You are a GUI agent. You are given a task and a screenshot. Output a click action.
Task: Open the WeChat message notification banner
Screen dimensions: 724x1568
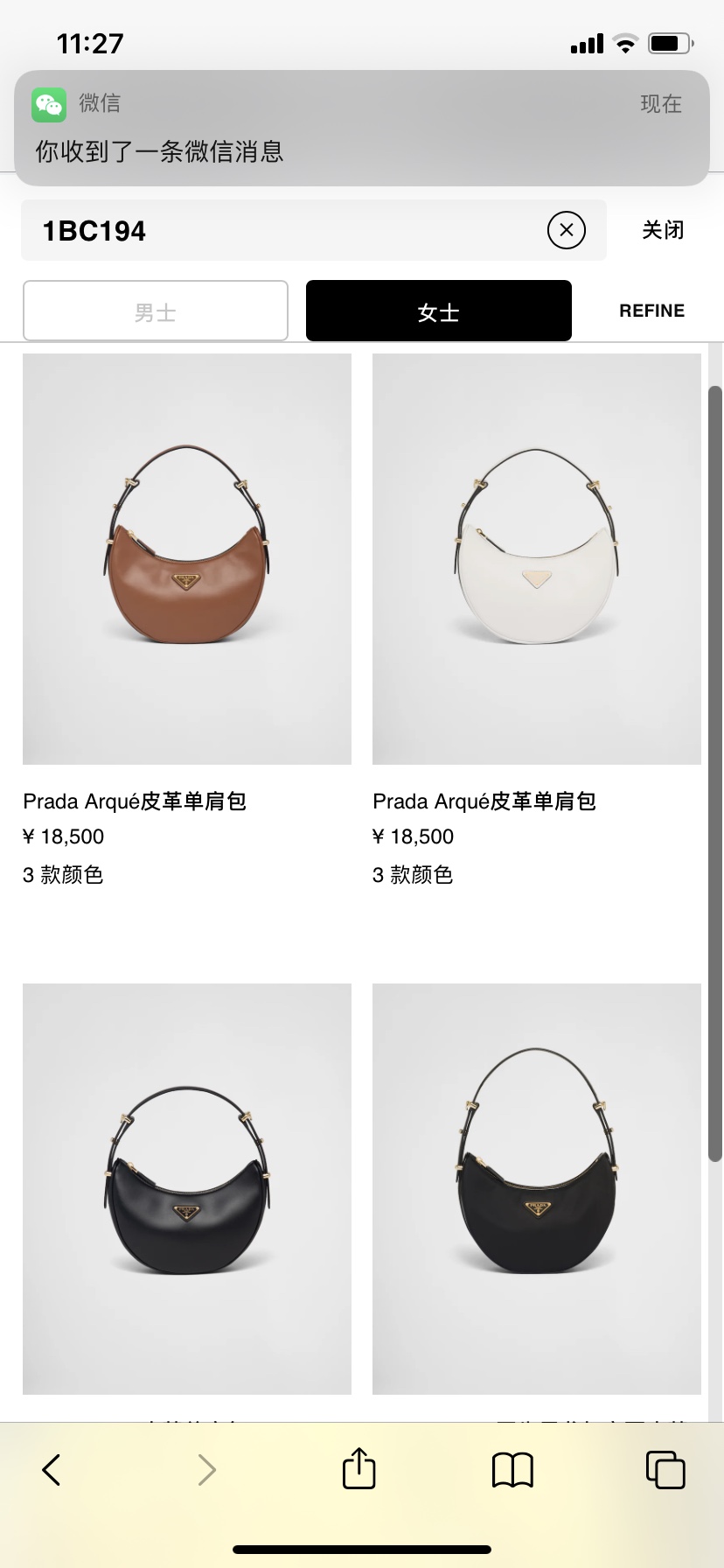361,129
